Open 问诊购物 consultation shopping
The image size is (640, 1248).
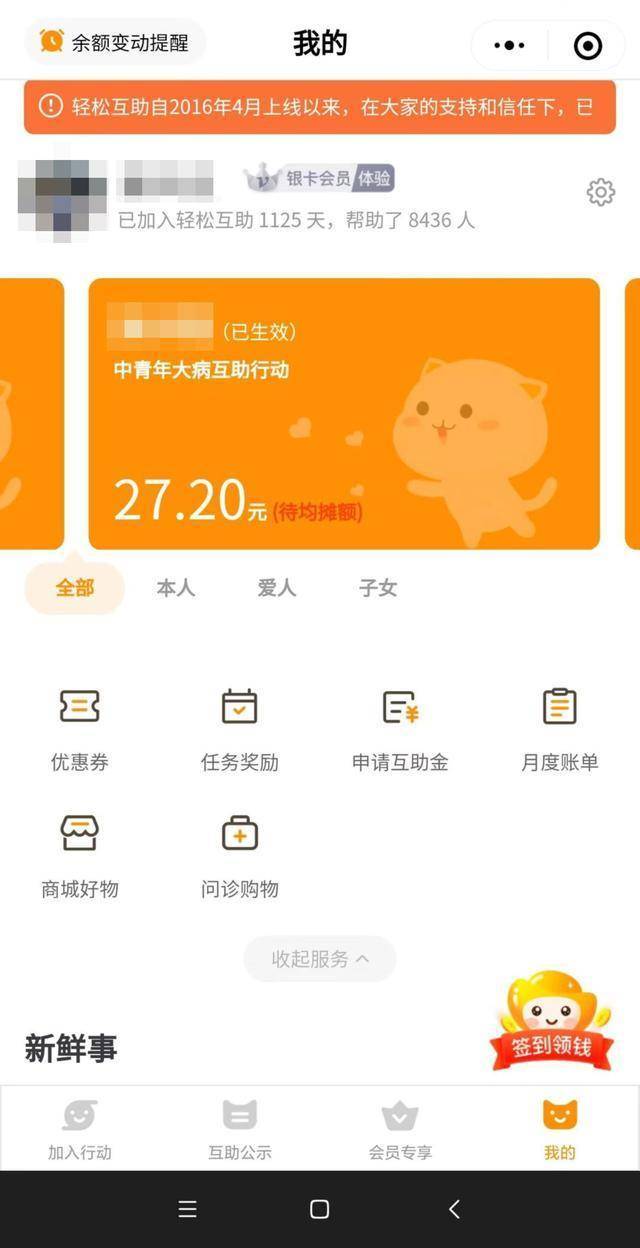pos(240,855)
